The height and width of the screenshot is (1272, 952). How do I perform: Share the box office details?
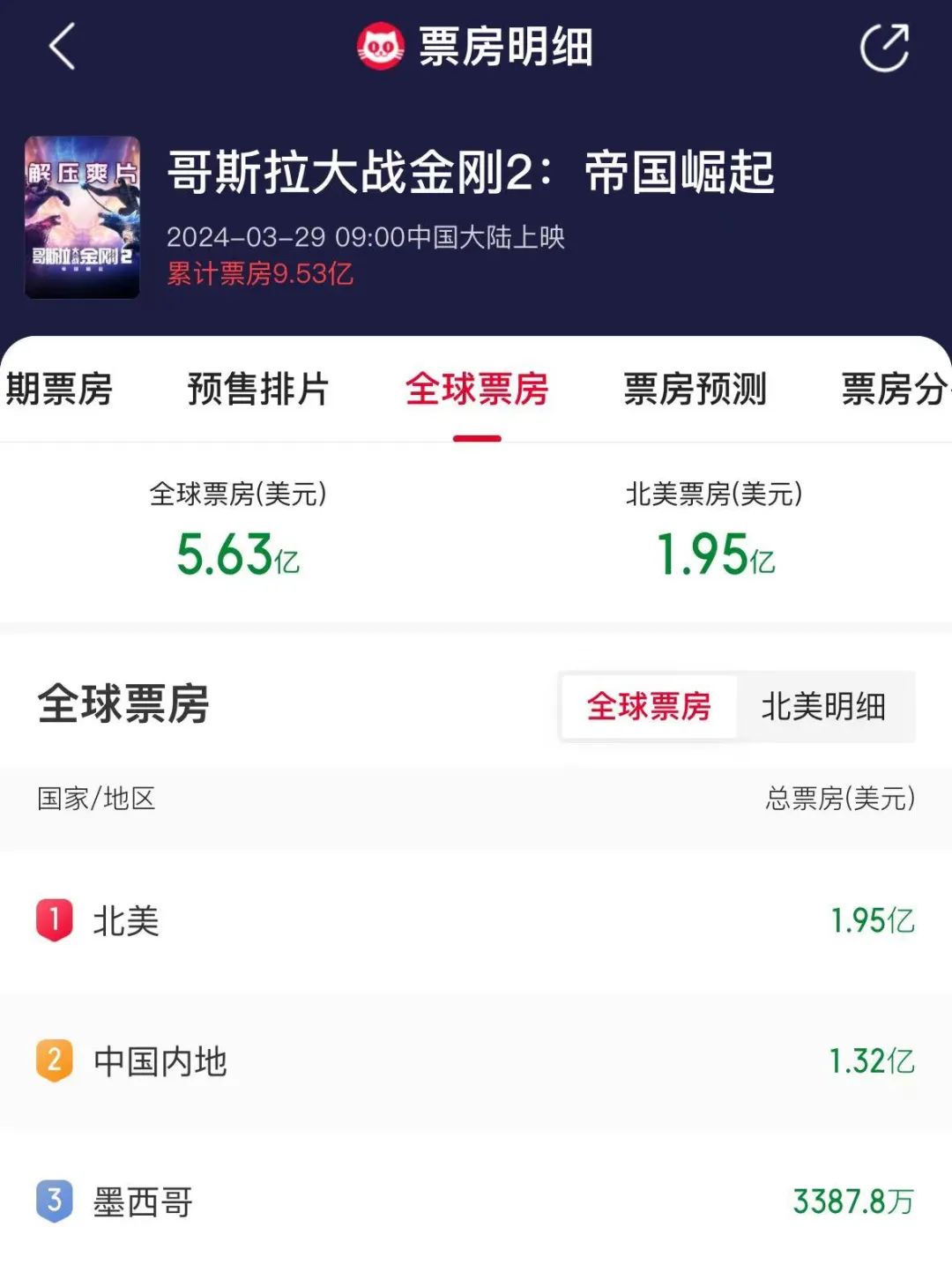click(884, 48)
